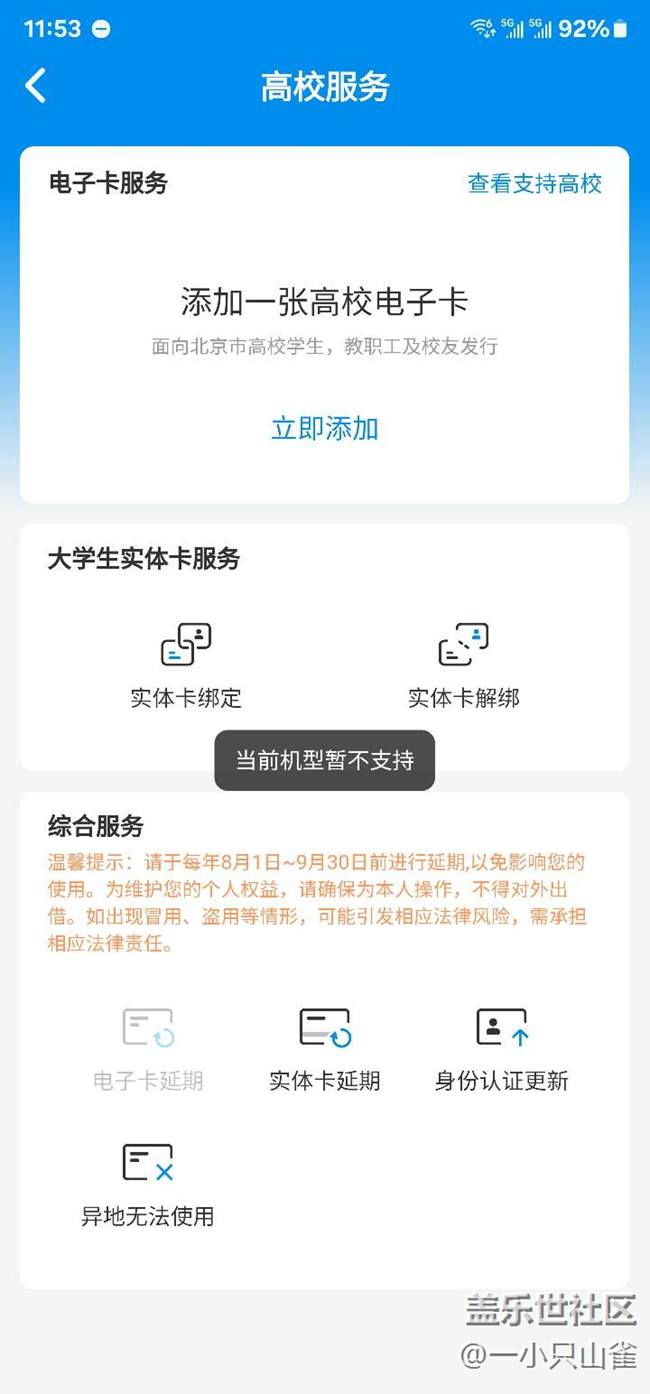The height and width of the screenshot is (1394, 650).
Task: Open 异地无法使用 help
Action: 148,1185
